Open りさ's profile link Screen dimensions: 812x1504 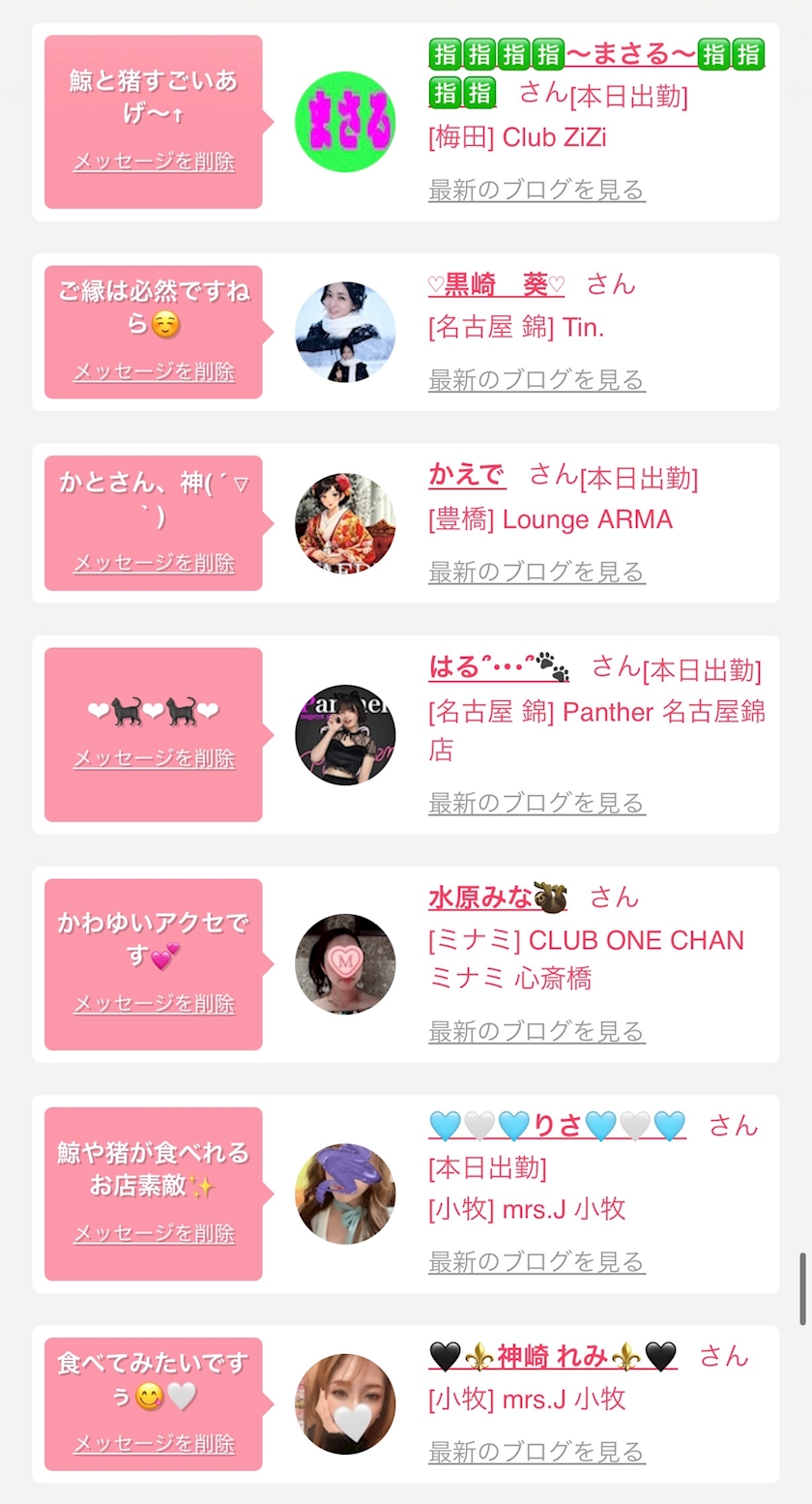557,1126
